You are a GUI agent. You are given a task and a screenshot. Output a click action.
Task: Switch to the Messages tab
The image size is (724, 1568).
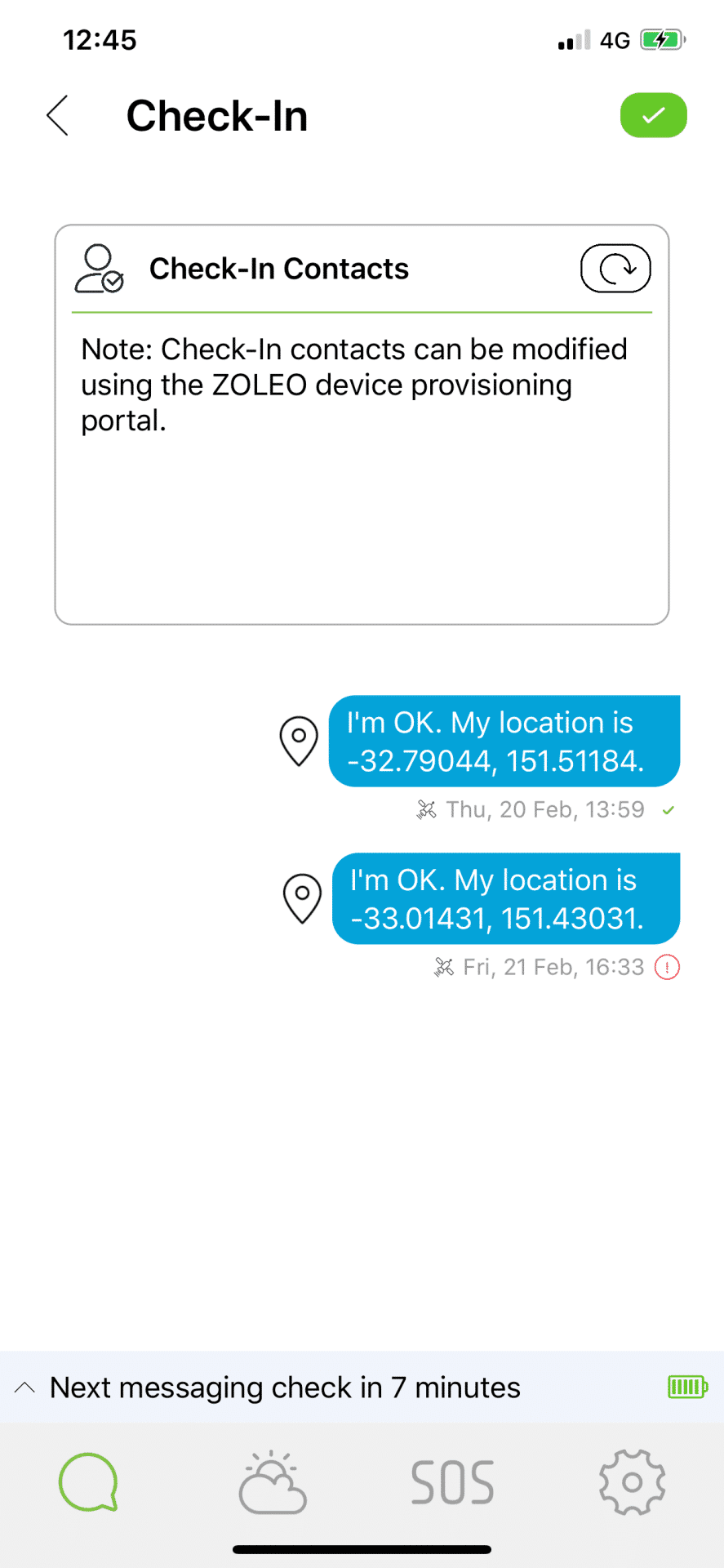pyautogui.click(x=89, y=1481)
